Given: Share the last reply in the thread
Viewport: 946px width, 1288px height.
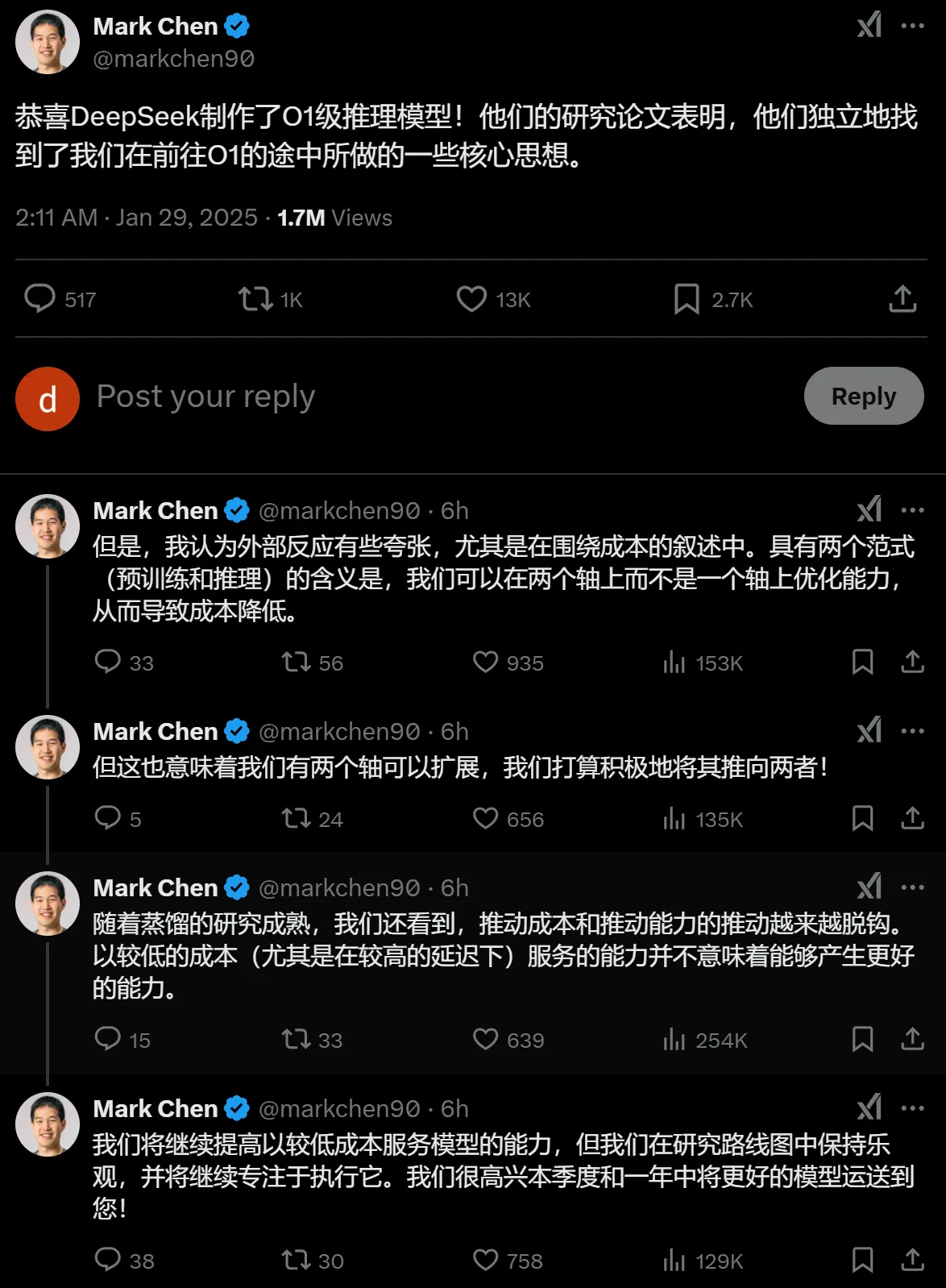Looking at the screenshot, I should tap(913, 1260).
